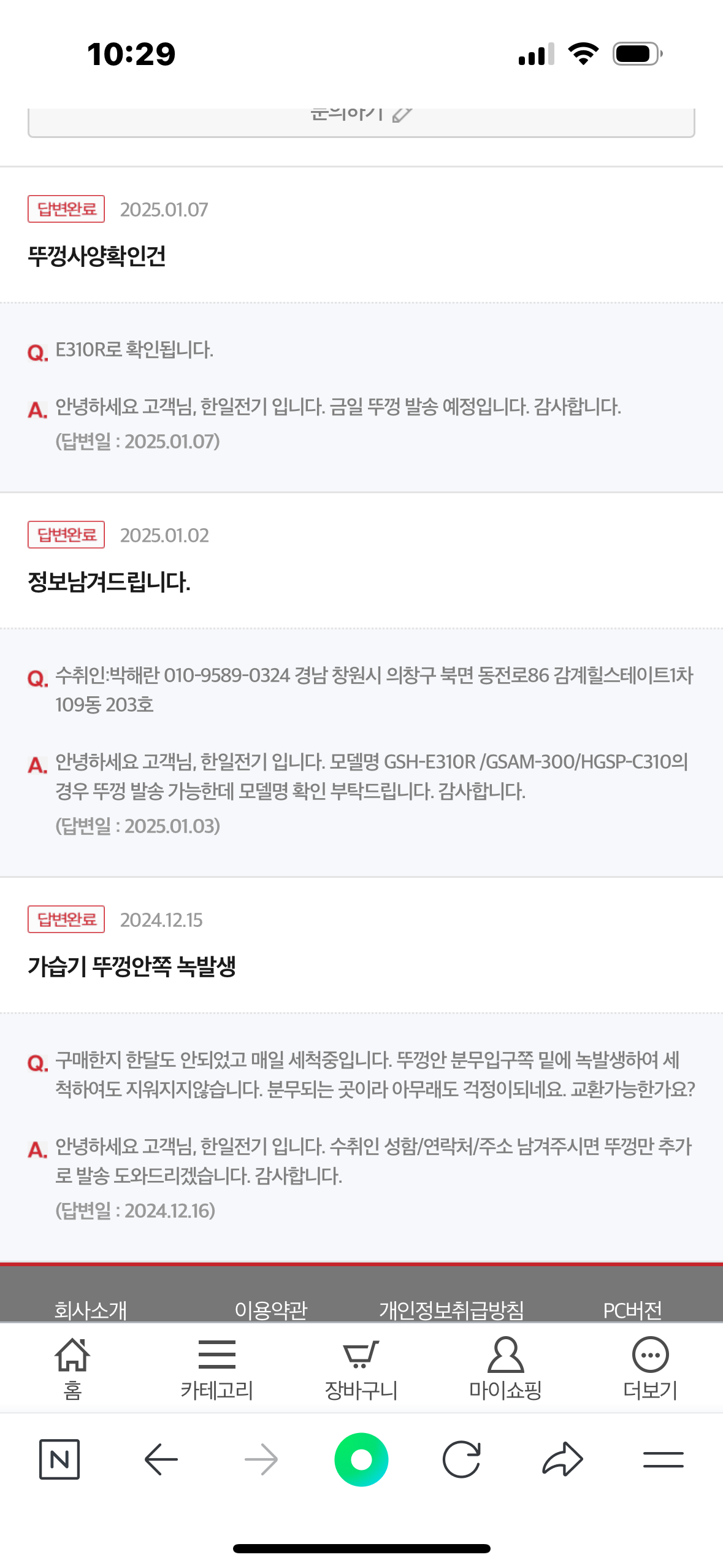
Task: Go back with the browser back arrow
Action: [x=161, y=1459]
